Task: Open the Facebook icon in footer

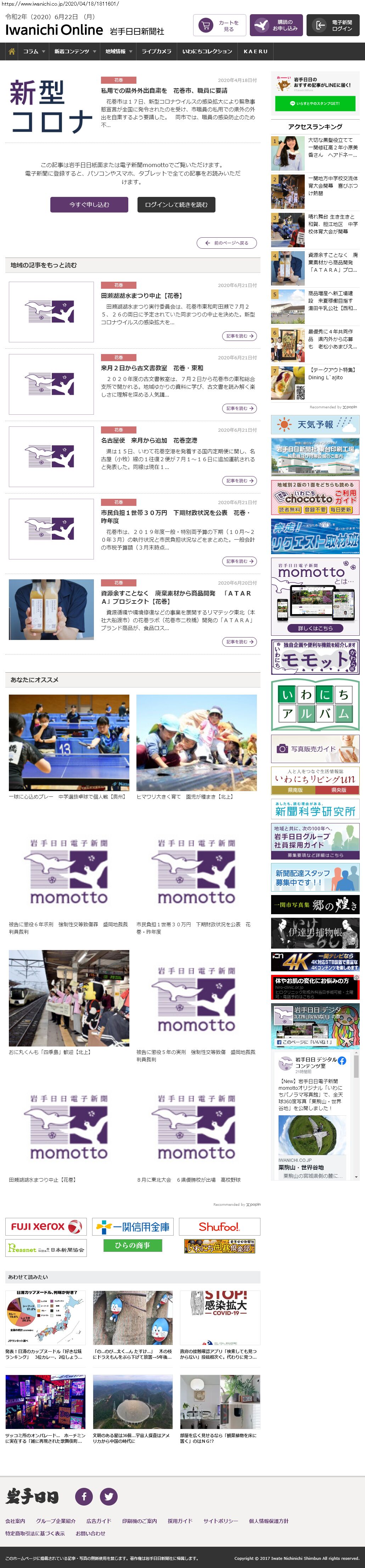Action: click(x=84, y=1496)
